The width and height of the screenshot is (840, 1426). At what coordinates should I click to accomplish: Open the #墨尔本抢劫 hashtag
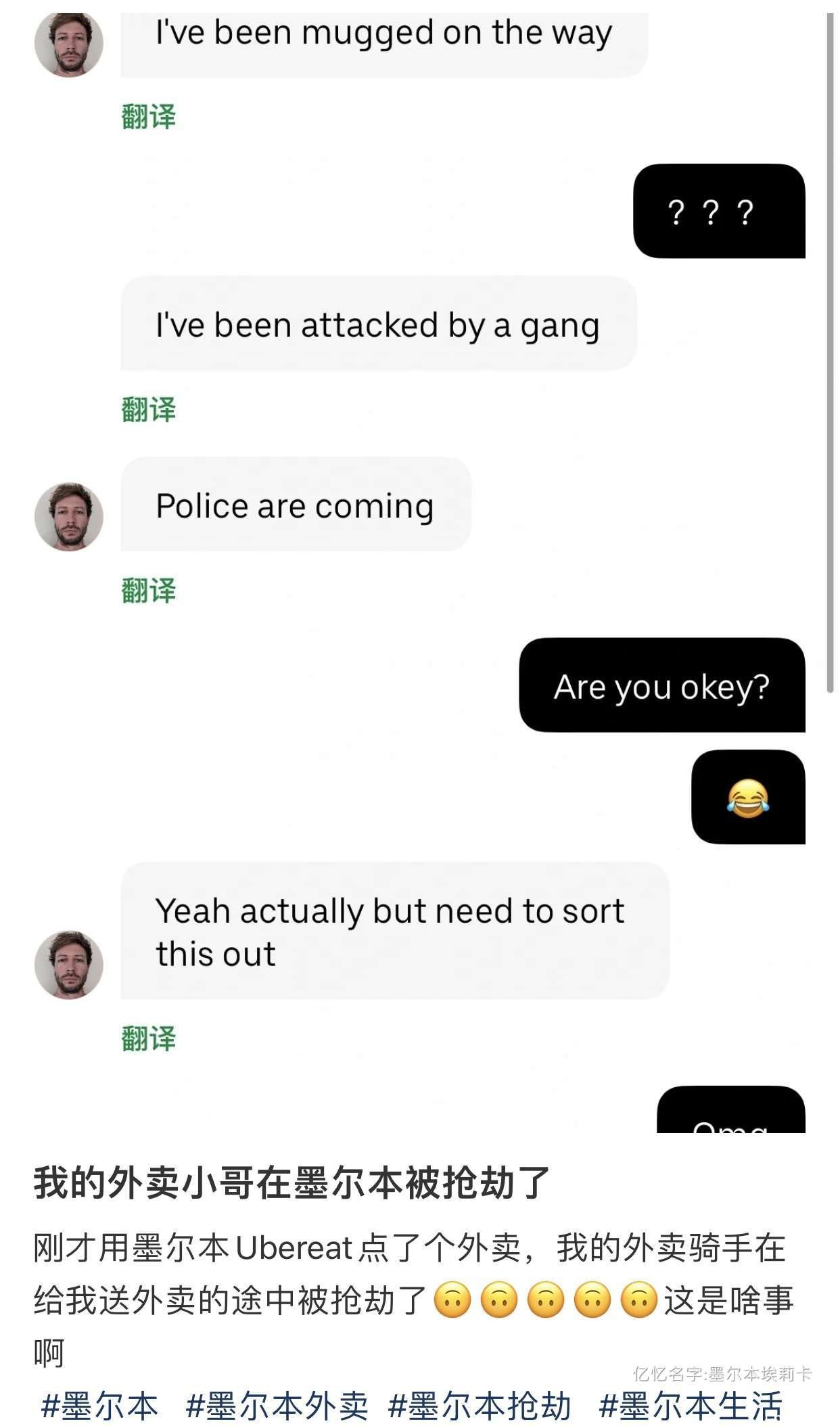[x=480, y=1406]
